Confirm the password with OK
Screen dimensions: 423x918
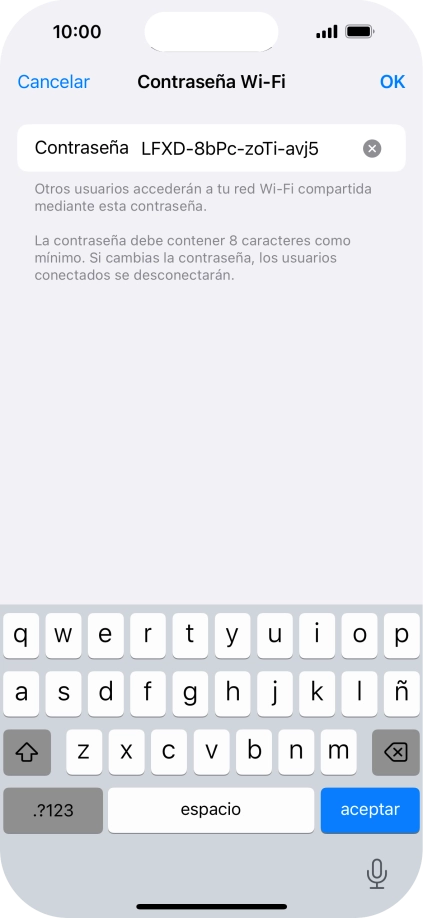tap(392, 82)
